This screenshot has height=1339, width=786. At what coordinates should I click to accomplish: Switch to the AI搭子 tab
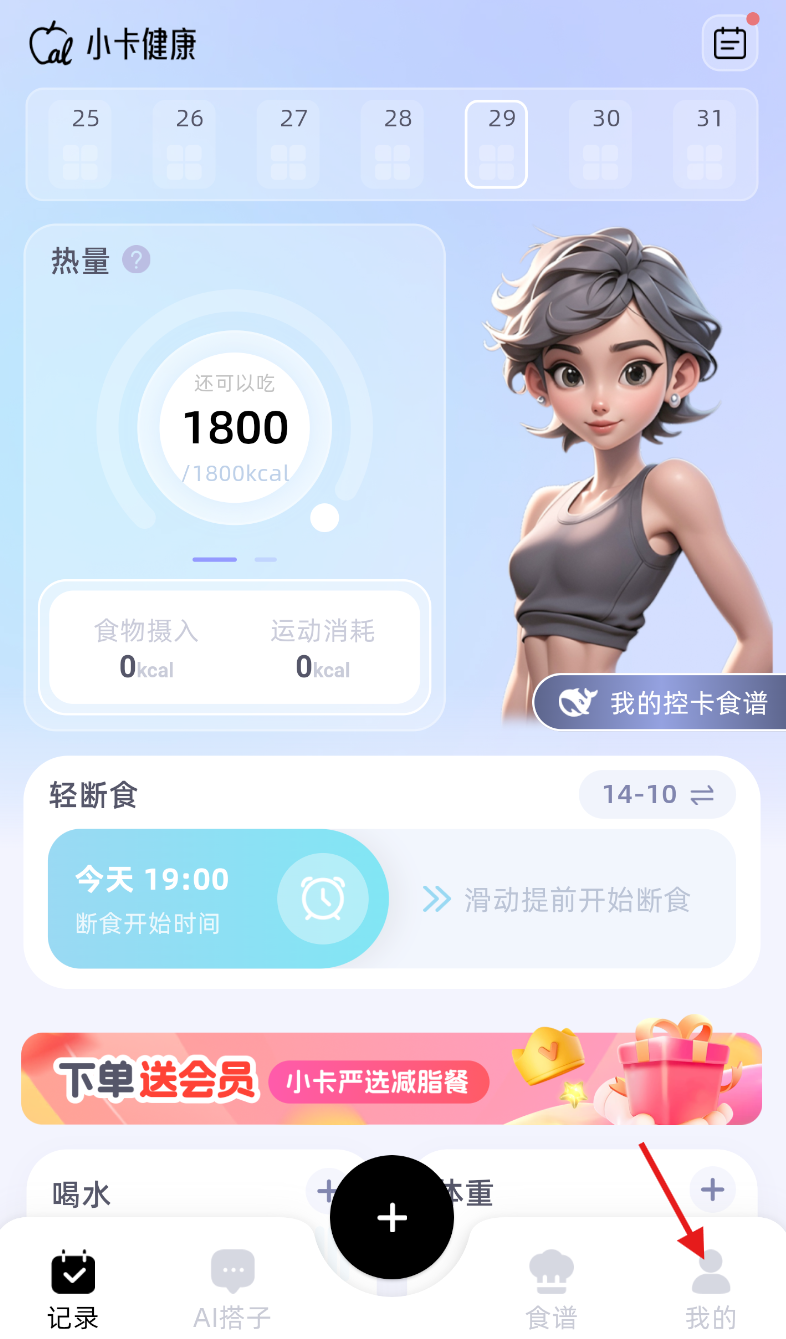(x=232, y=1289)
